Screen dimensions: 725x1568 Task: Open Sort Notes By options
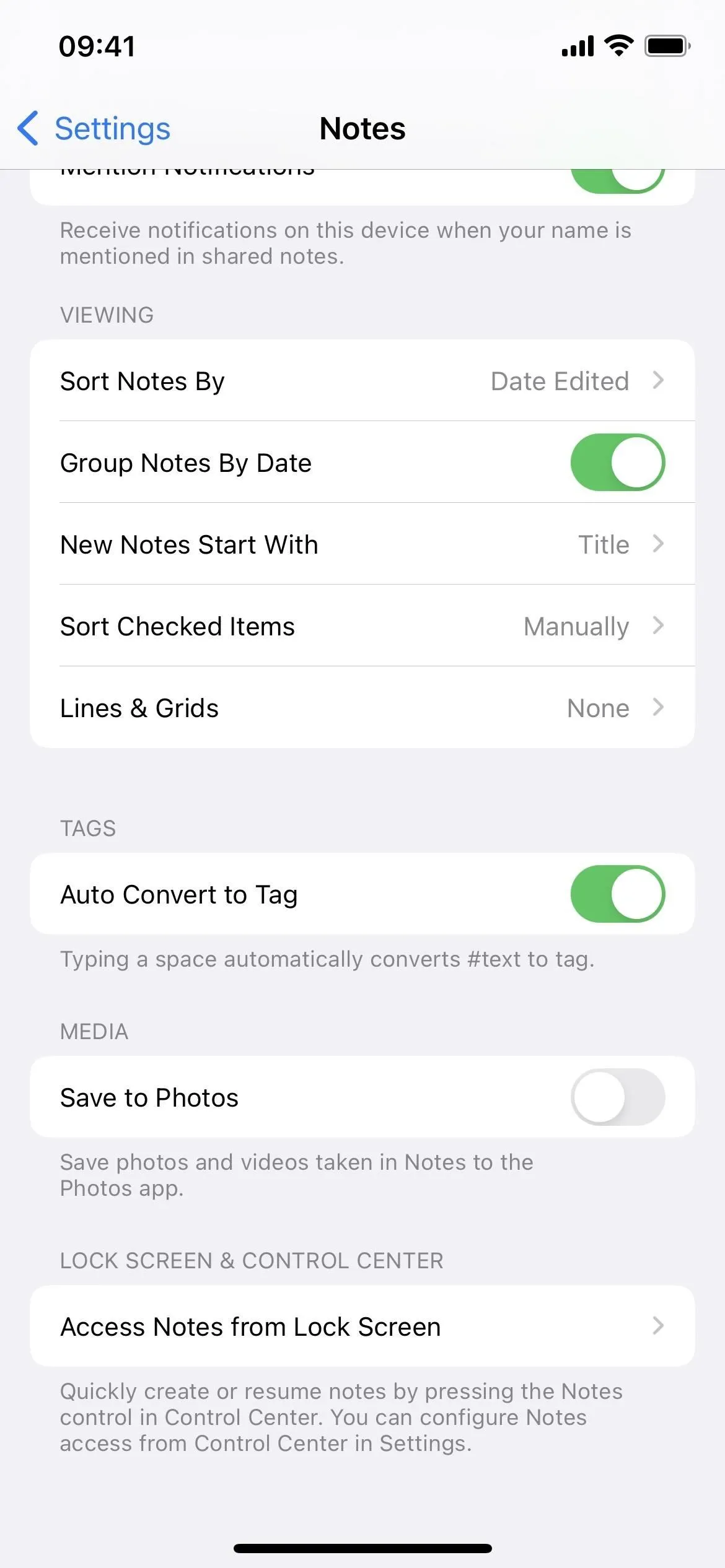pyautogui.click(x=362, y=381)
